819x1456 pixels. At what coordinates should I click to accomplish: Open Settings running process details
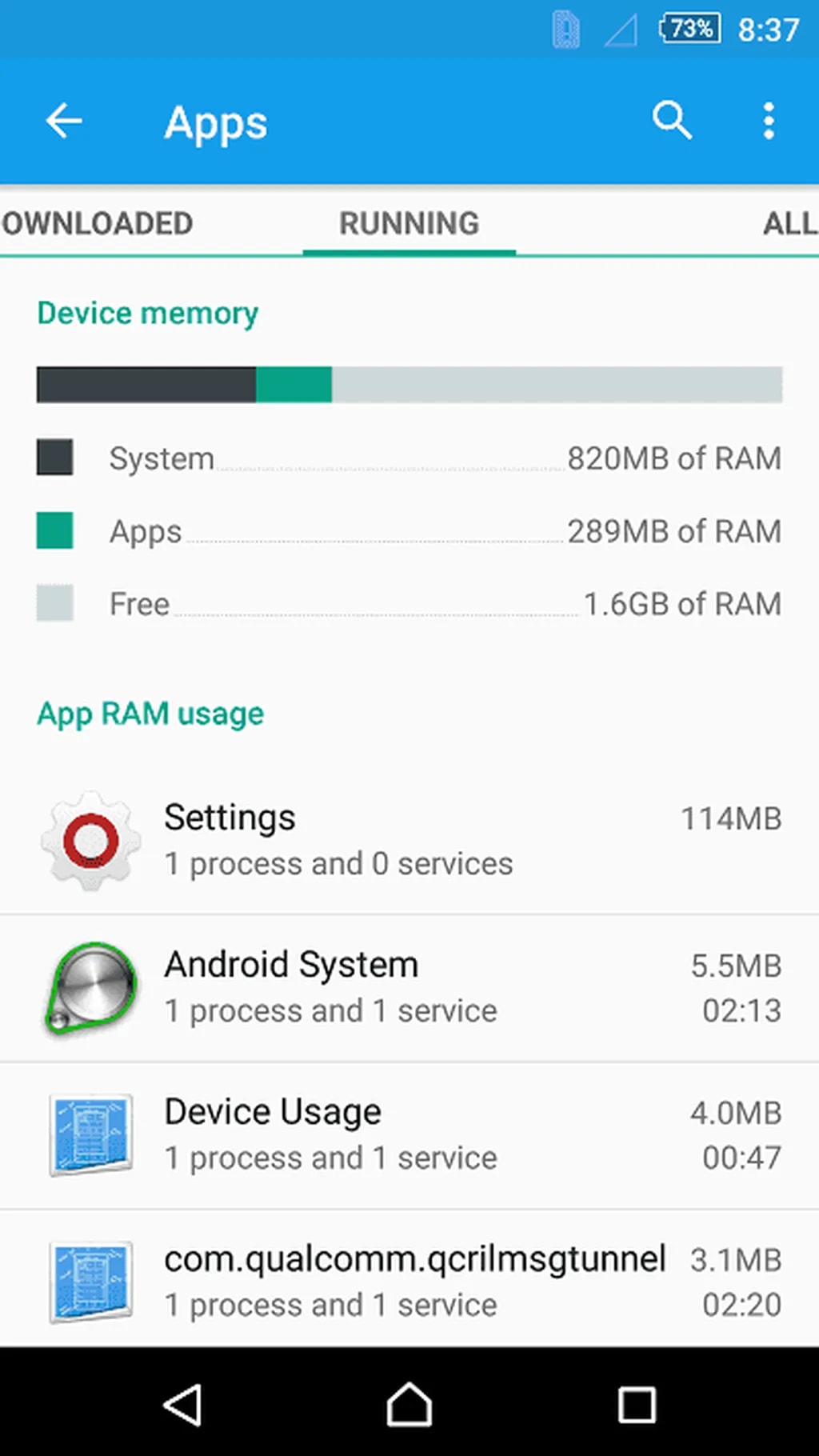click(x=409, y=841)
